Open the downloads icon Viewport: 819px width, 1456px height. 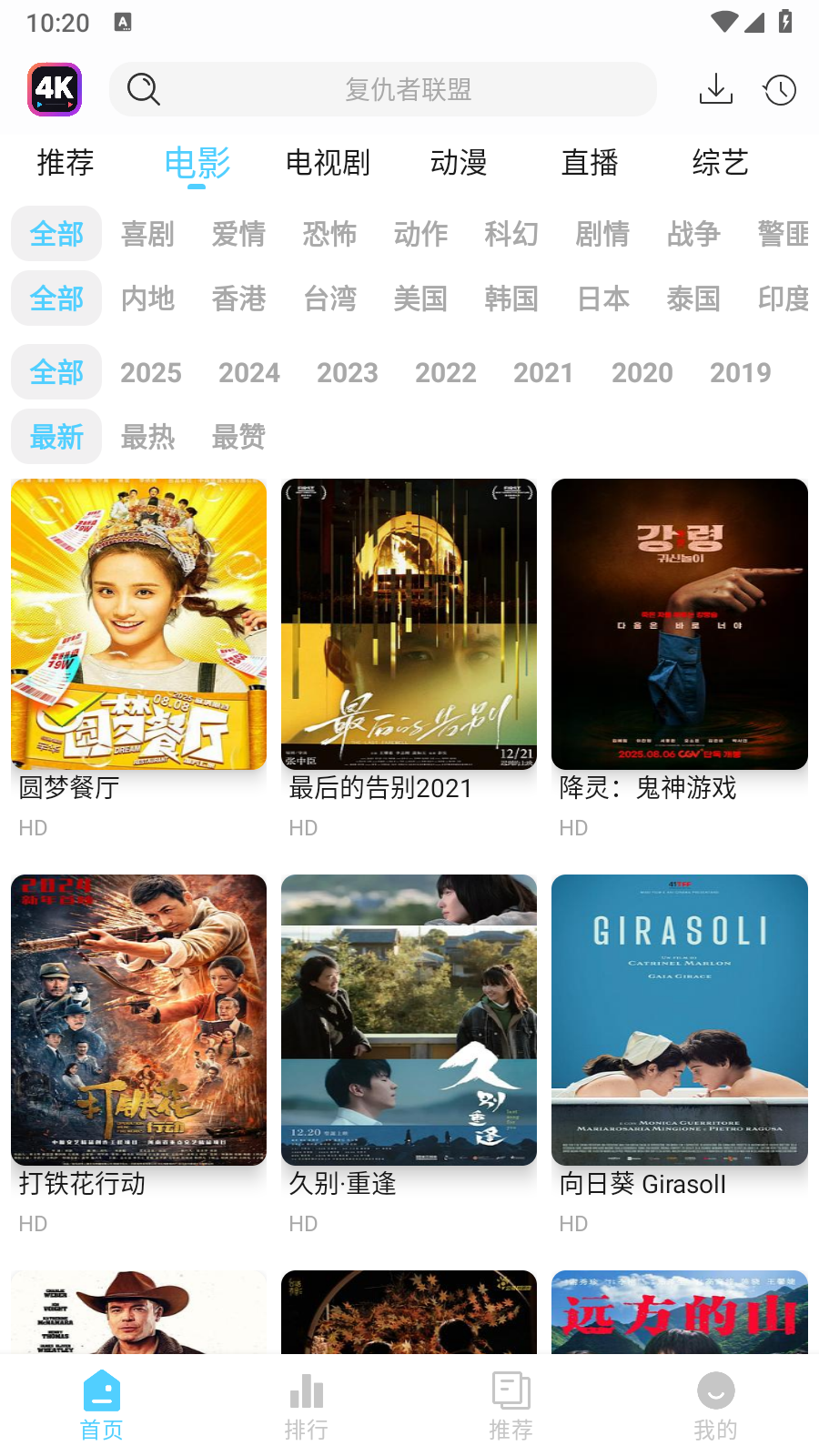716,89
